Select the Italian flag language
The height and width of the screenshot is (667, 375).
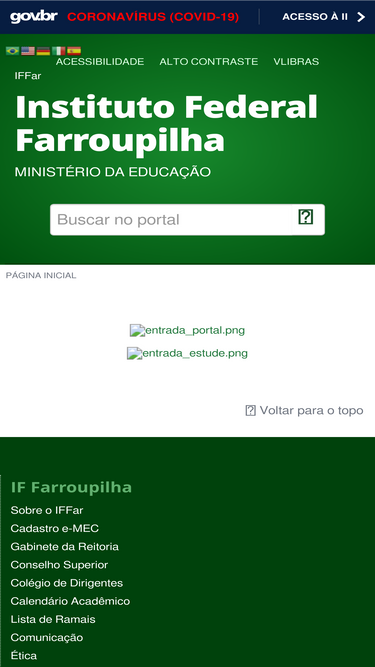click(x=58, y=51)
